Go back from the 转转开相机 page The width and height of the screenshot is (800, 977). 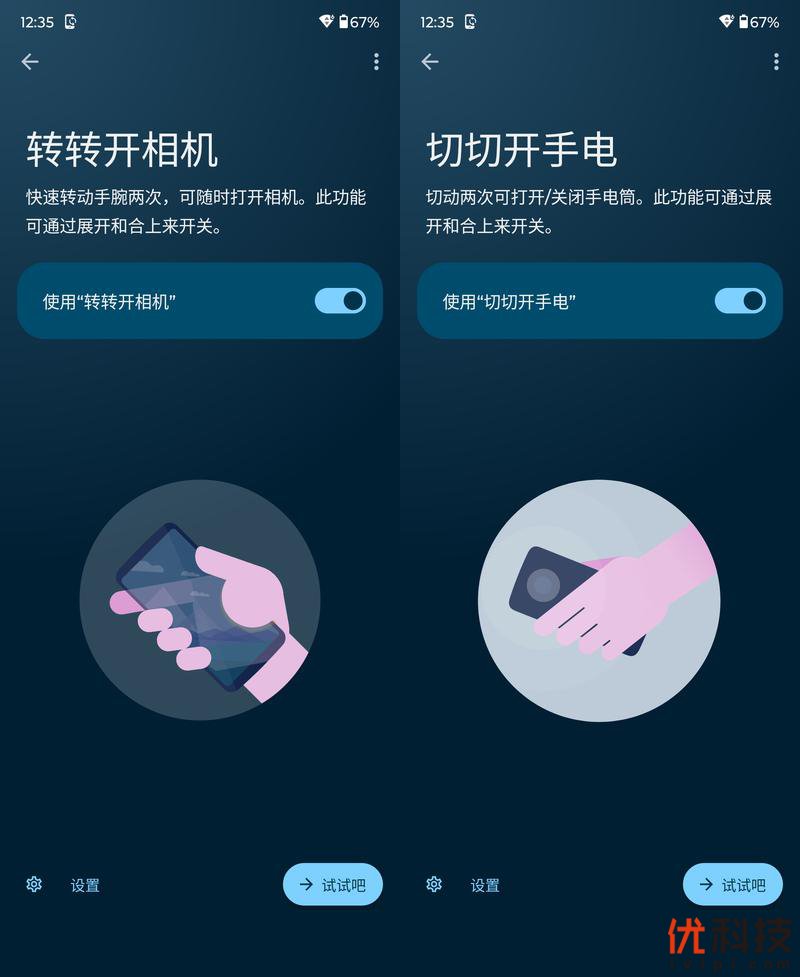coord(30,62)
